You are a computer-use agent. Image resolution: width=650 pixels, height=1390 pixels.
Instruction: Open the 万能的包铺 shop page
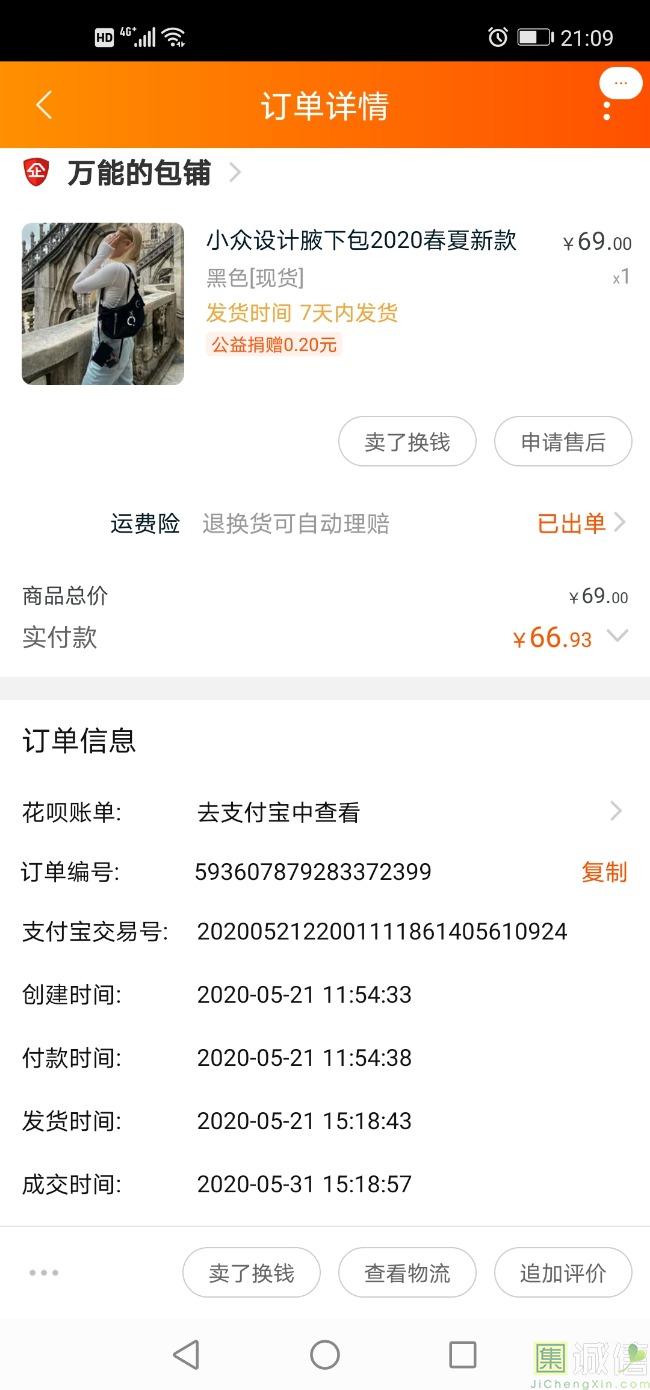(140, 173)
